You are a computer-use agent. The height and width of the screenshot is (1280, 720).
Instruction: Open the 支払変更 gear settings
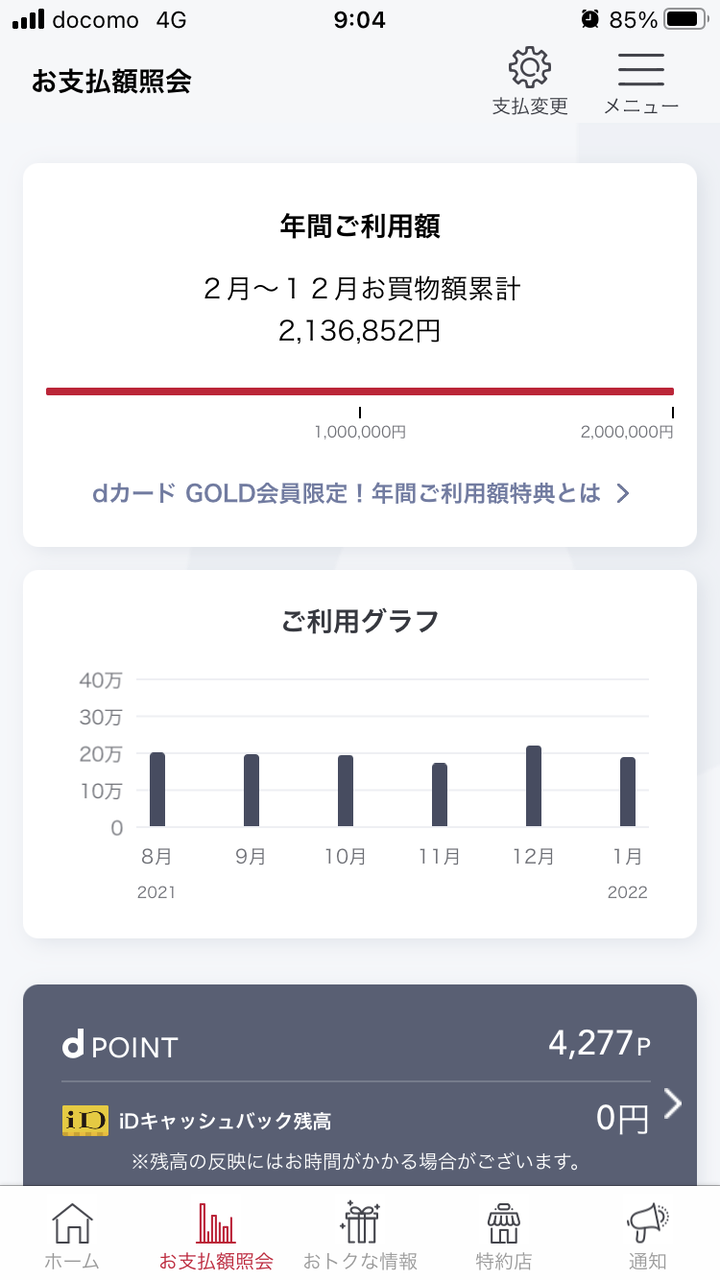pyautogui.click(x=530, y=81)
